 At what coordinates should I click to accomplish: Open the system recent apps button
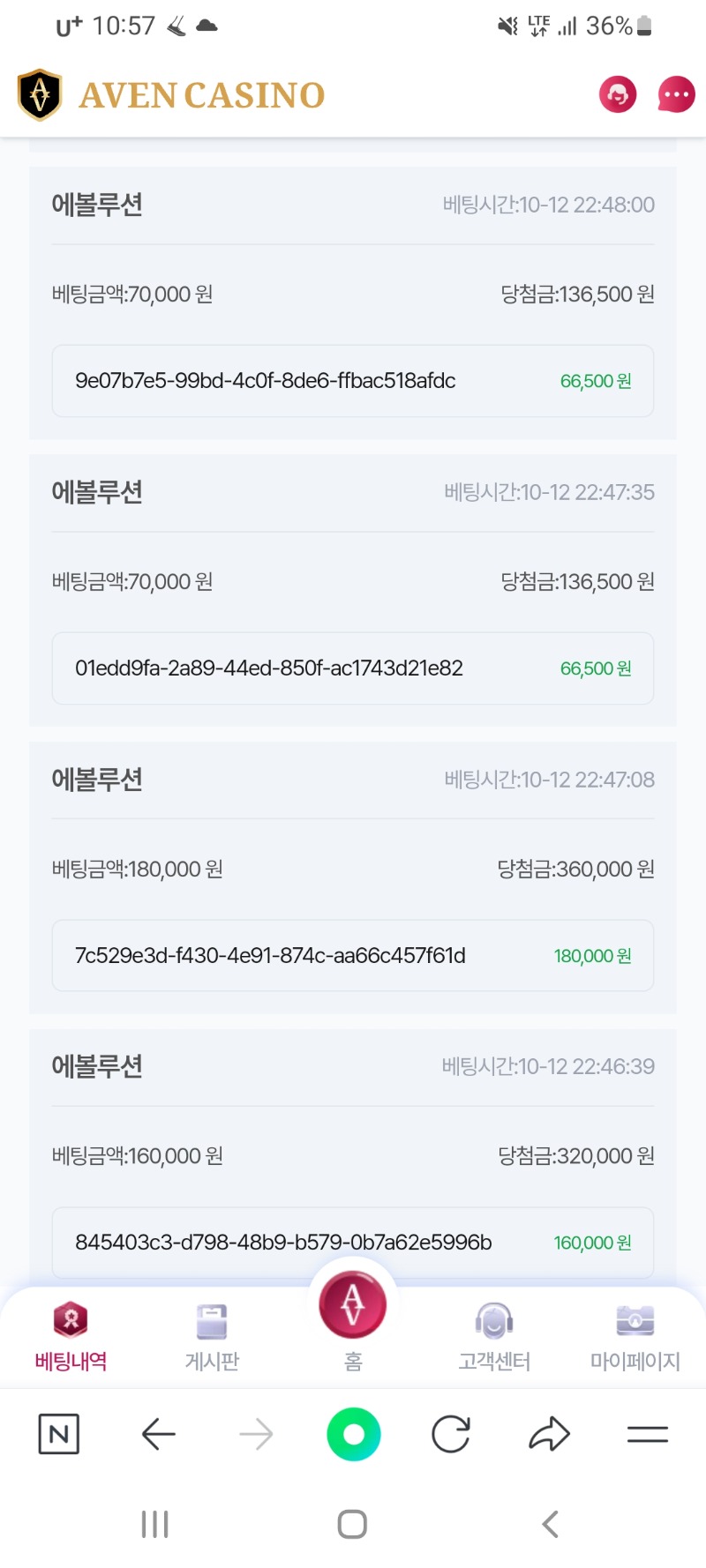coord(155,1524)
